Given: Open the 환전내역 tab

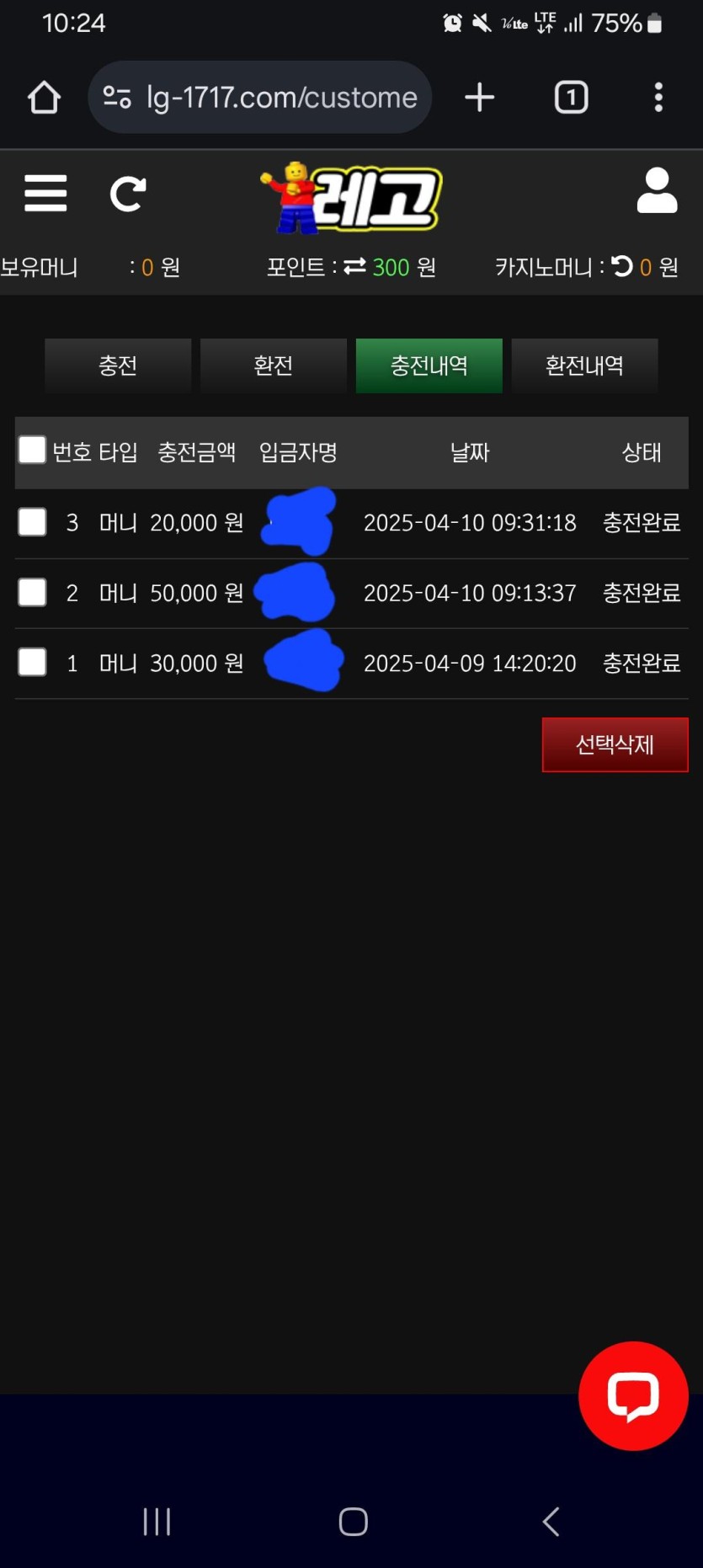Looking at the screenshot, I should pos(584,365).
